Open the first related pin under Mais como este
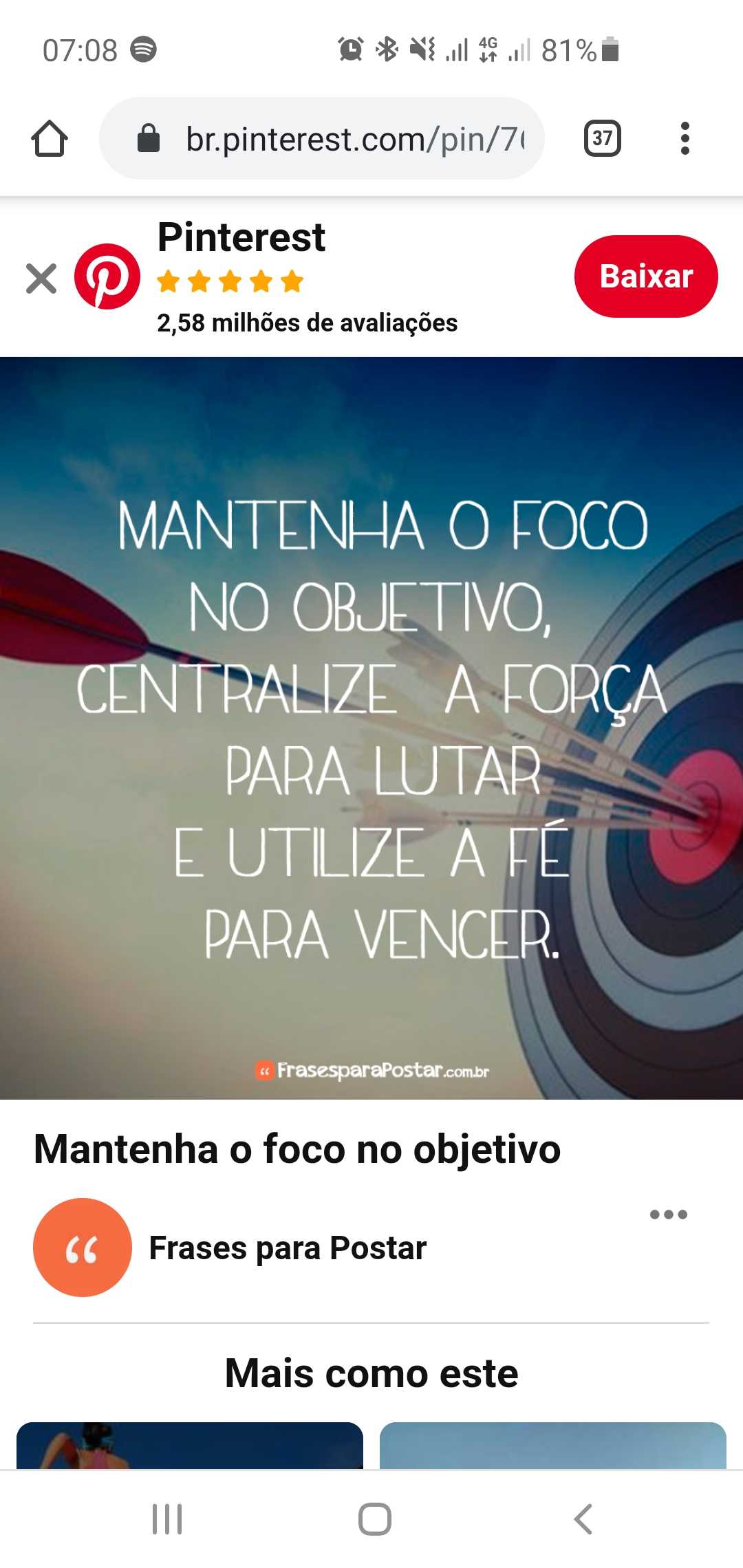The height and width of the screenshot is (1568, 743). [190, 1446]
